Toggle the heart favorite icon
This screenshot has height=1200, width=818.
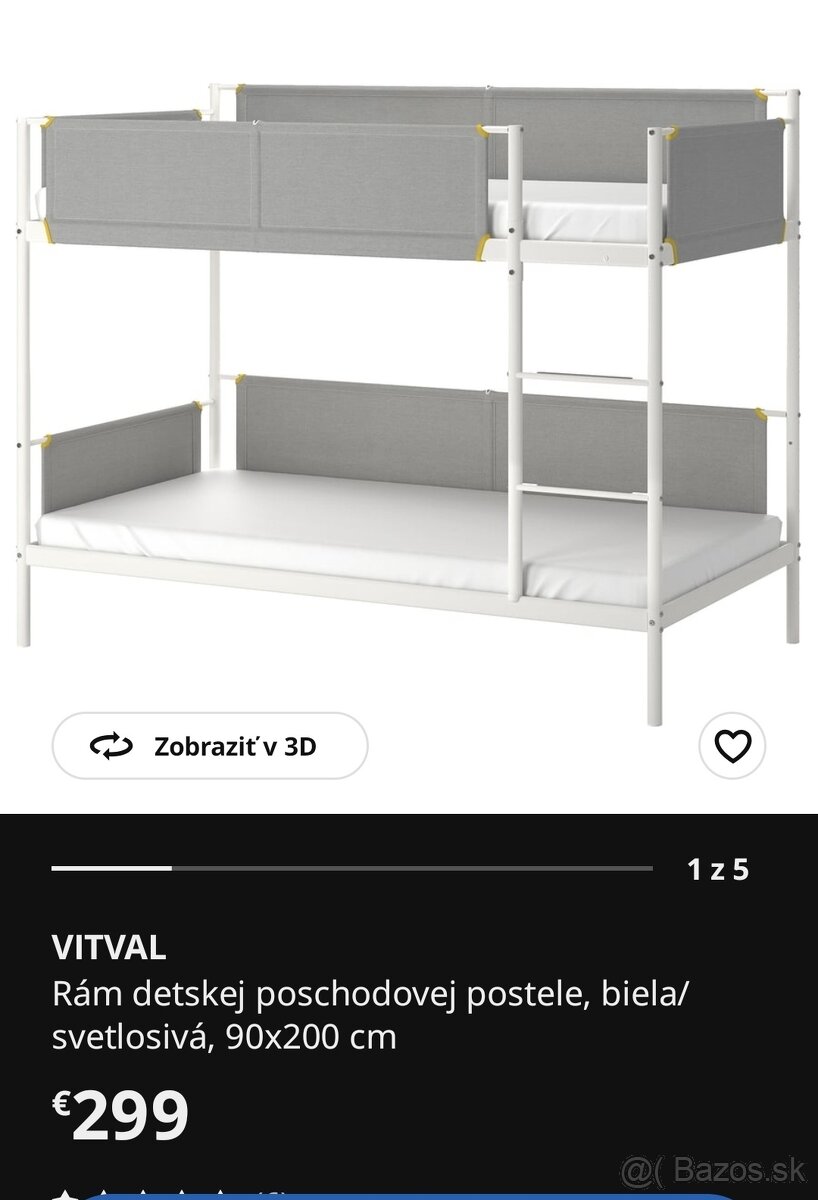[731, 745]
